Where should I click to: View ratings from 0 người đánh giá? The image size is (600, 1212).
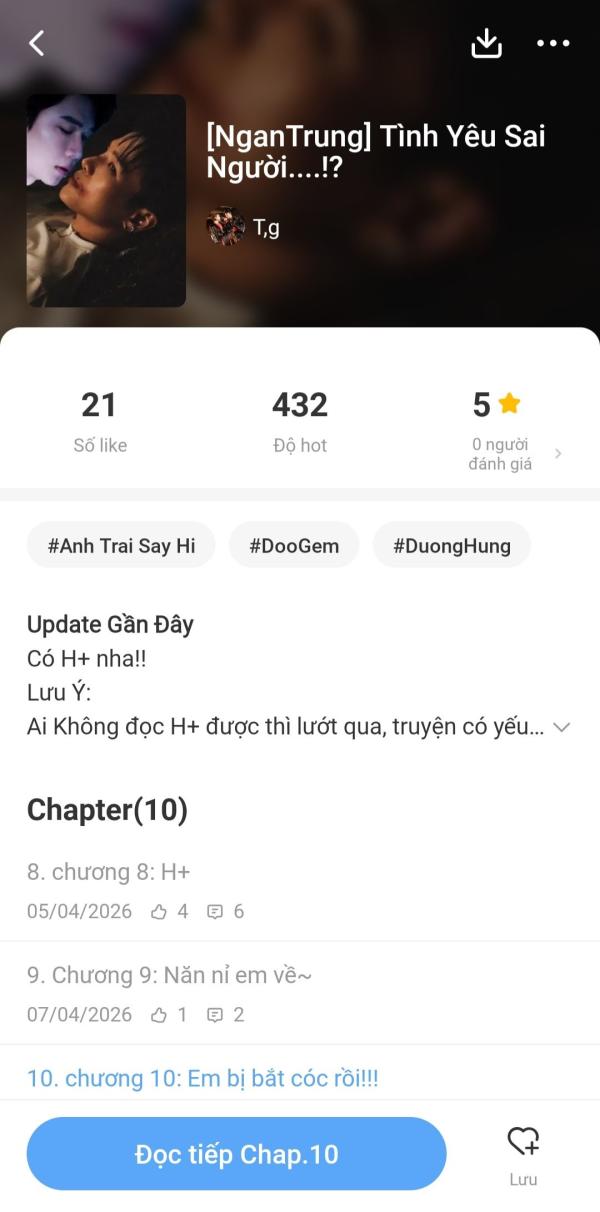[x=515, y=453]
